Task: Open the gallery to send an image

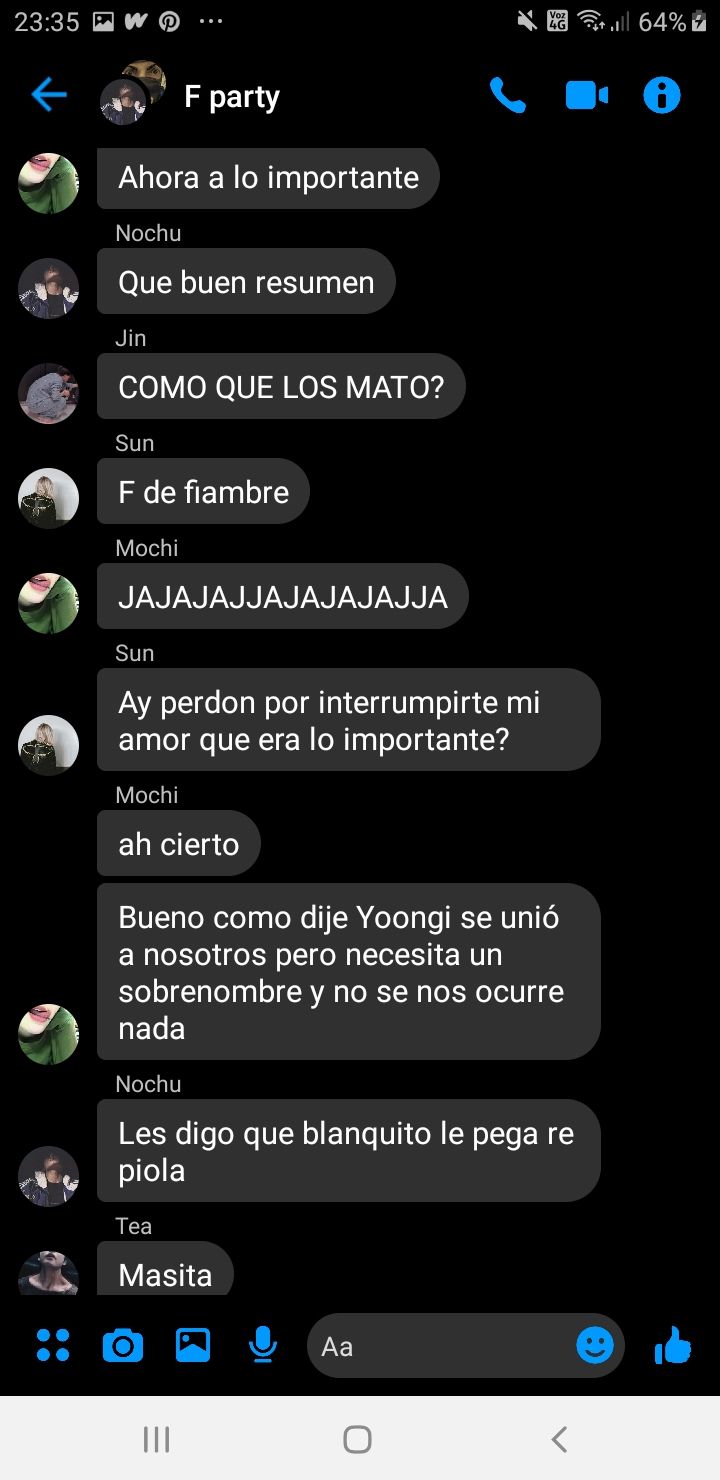Action: click(x=193, y=1346)
